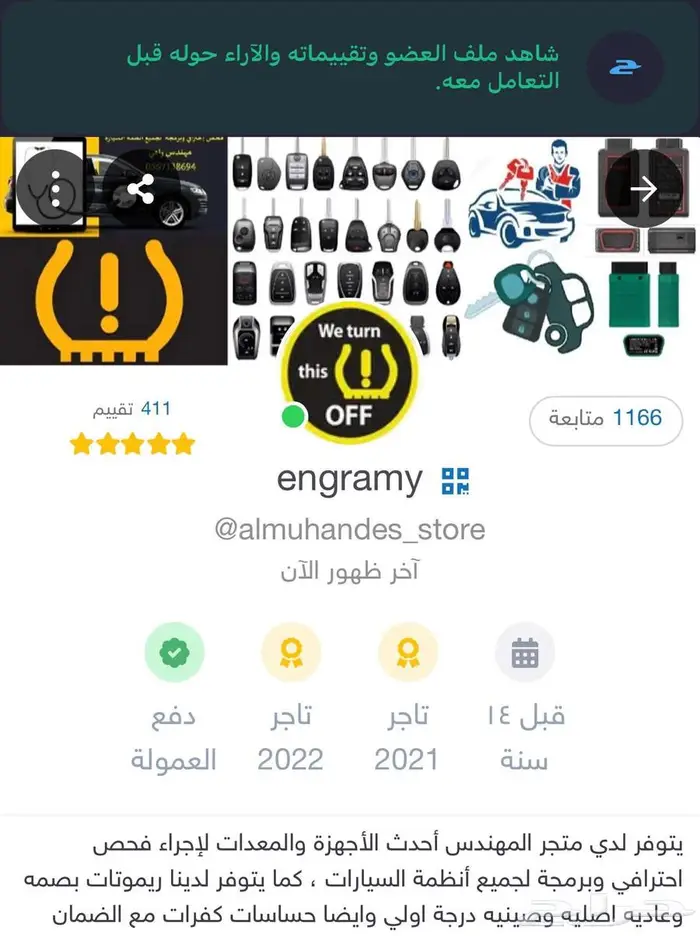Go back with the arrow button

click(x=644, y=188)
